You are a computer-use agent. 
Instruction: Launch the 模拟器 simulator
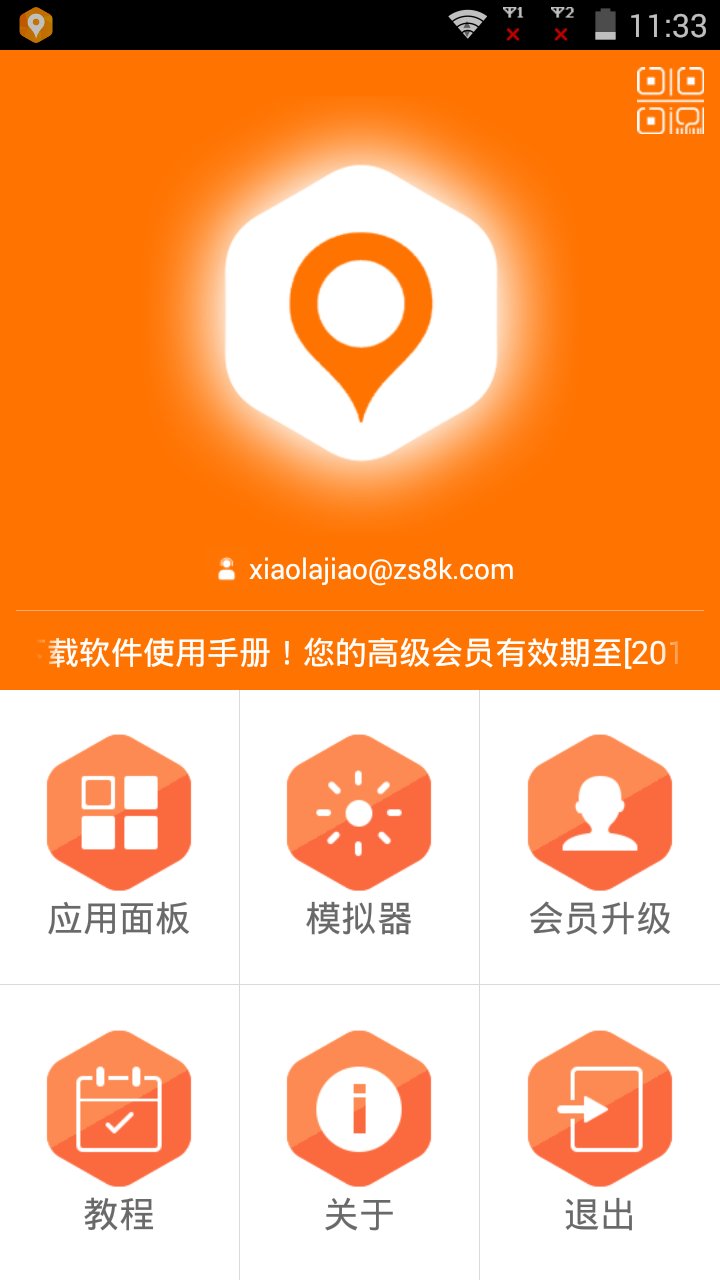(x=359, y=836)
